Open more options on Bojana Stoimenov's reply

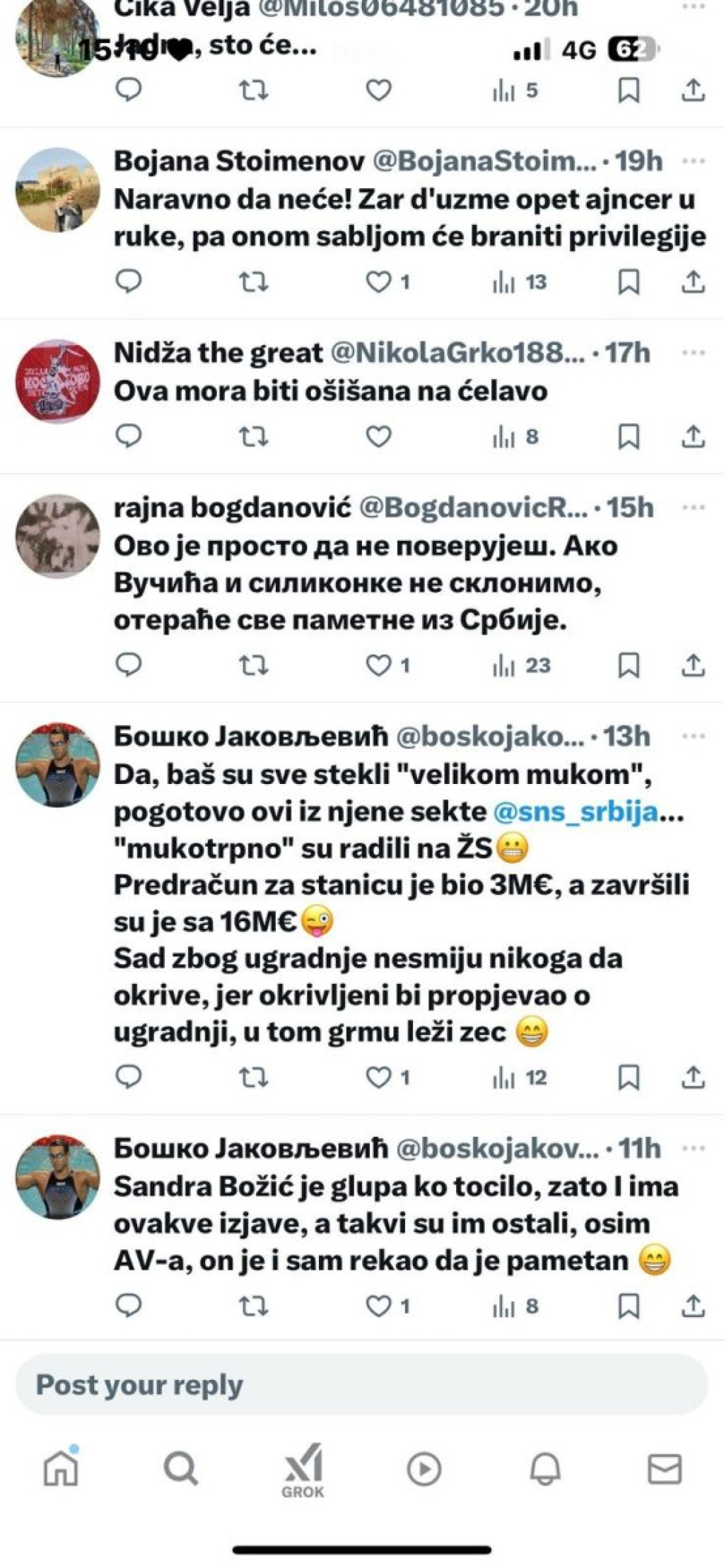coord(694,161)
